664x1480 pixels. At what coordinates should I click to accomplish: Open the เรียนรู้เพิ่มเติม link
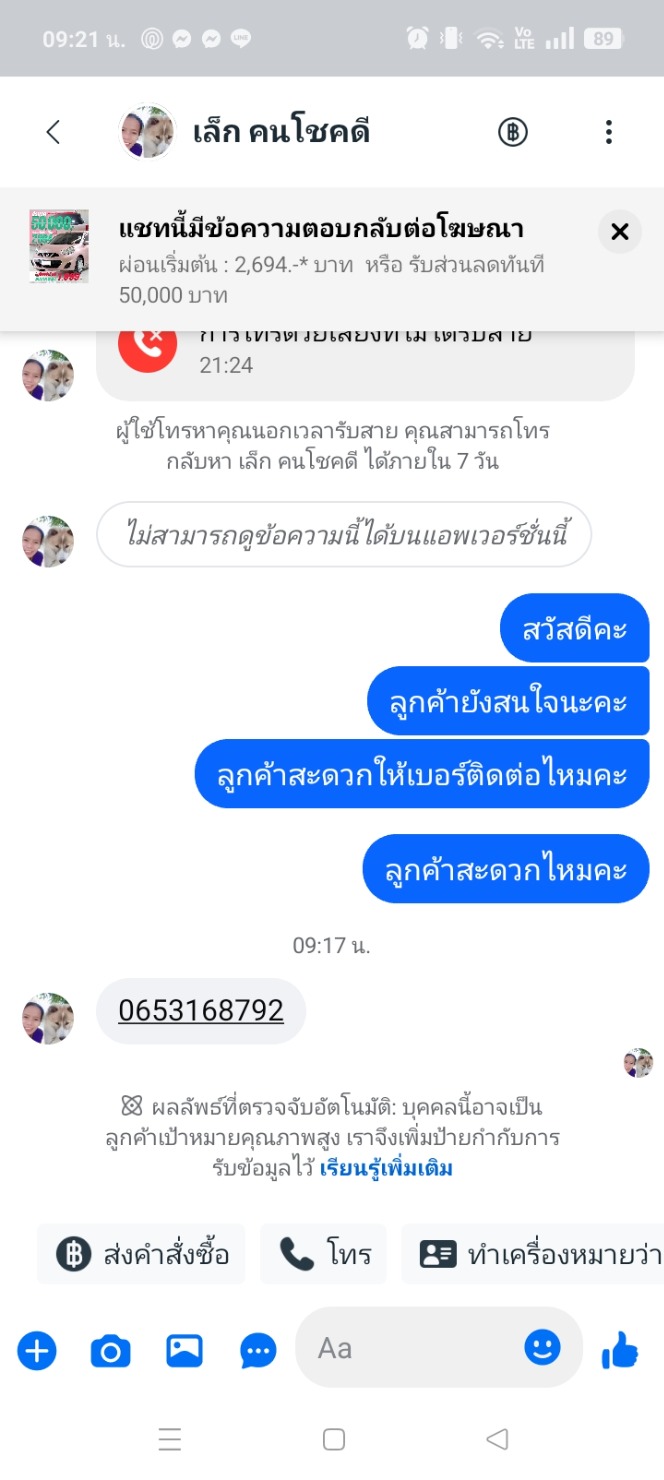coord(386,1168)
